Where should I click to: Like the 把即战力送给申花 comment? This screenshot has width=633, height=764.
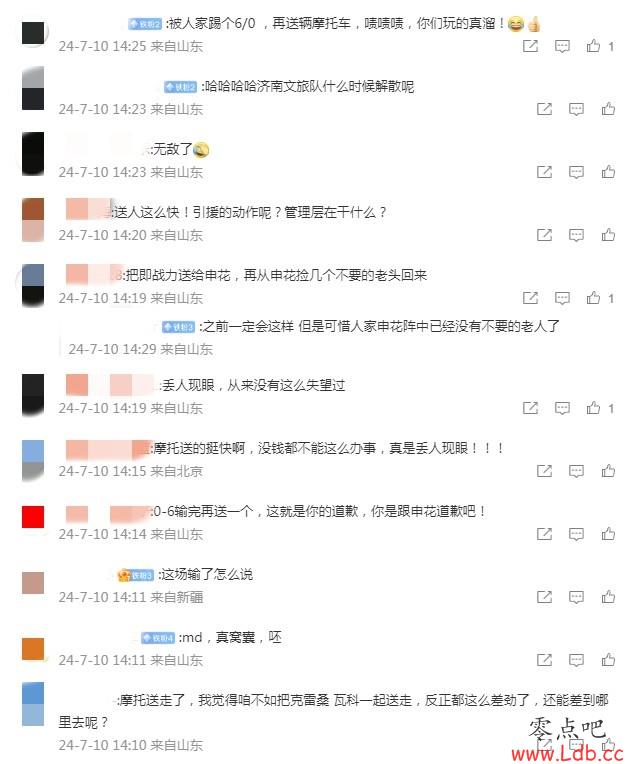593,298
